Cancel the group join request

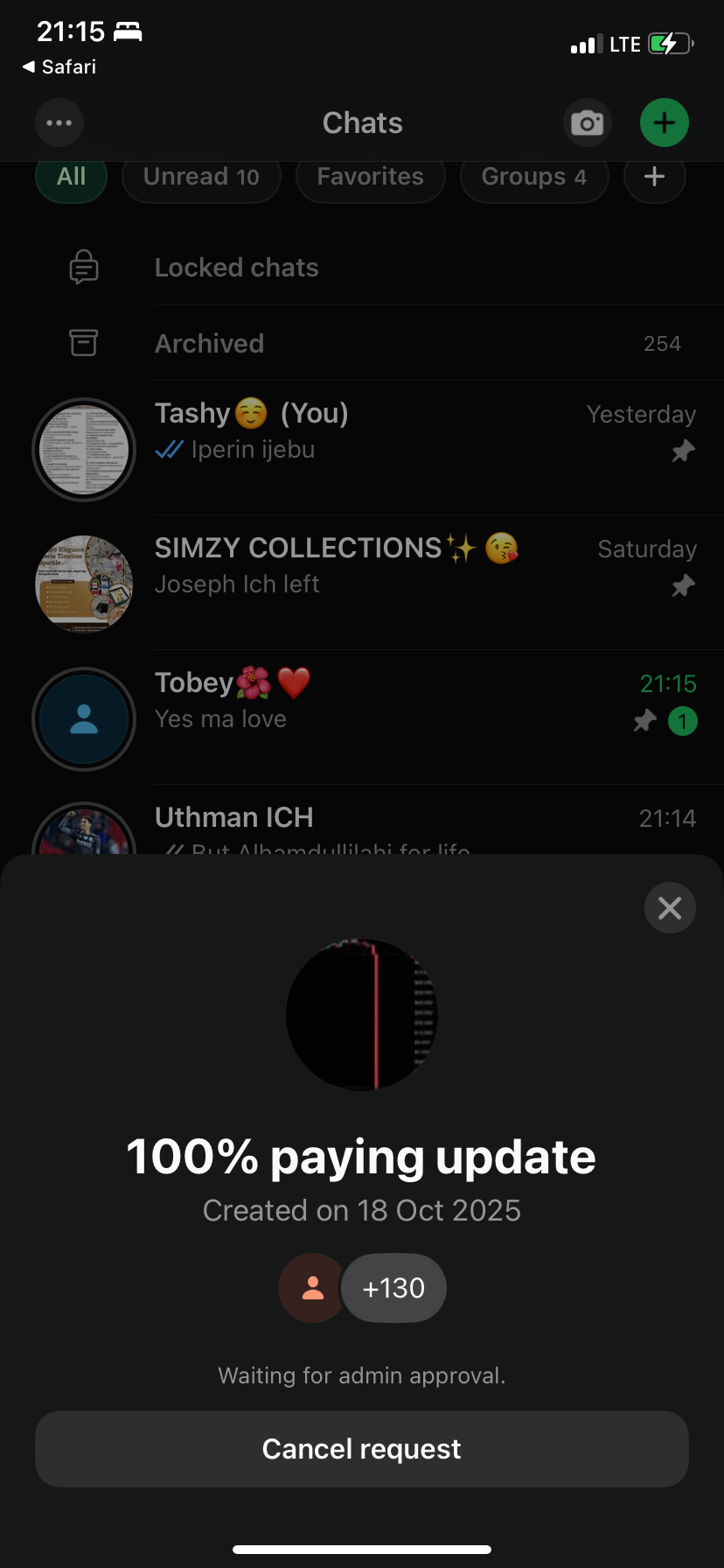(x=361, y=1448)
